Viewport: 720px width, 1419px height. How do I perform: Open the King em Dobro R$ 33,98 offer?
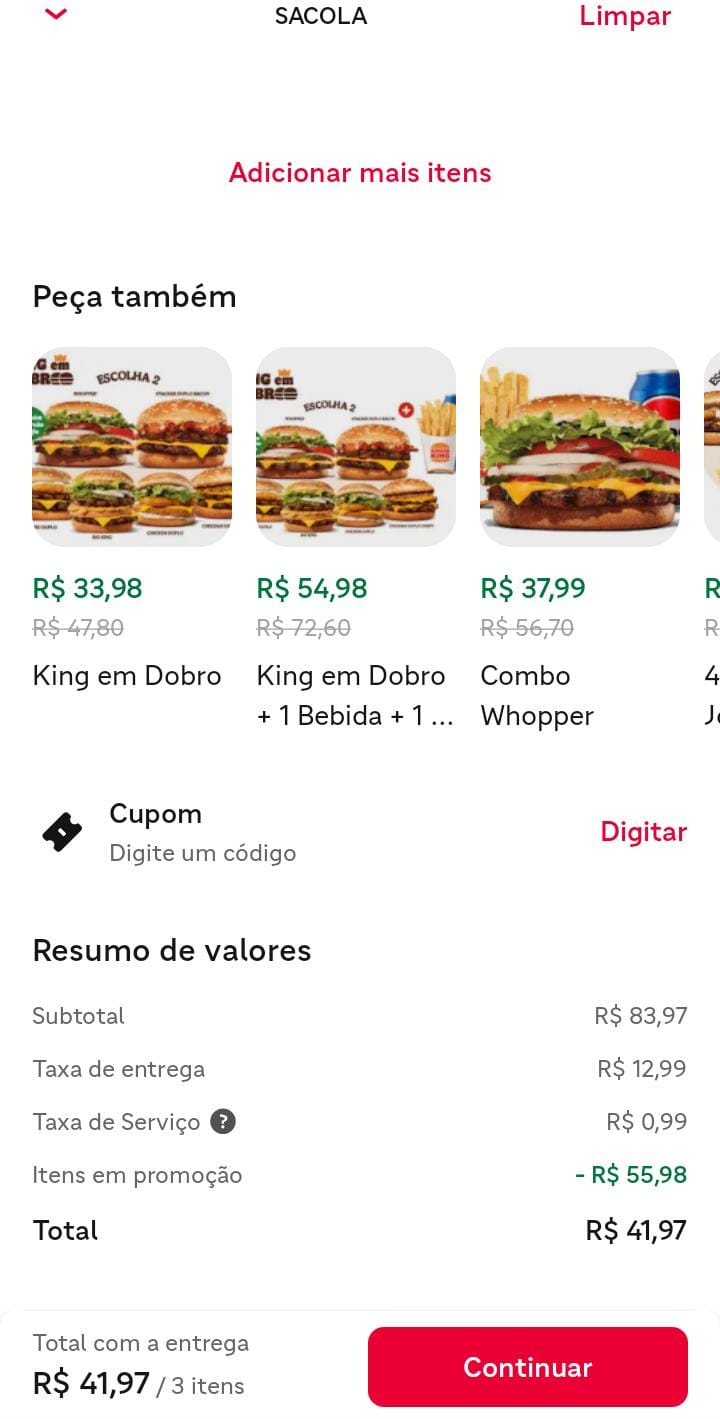(132, 447)
